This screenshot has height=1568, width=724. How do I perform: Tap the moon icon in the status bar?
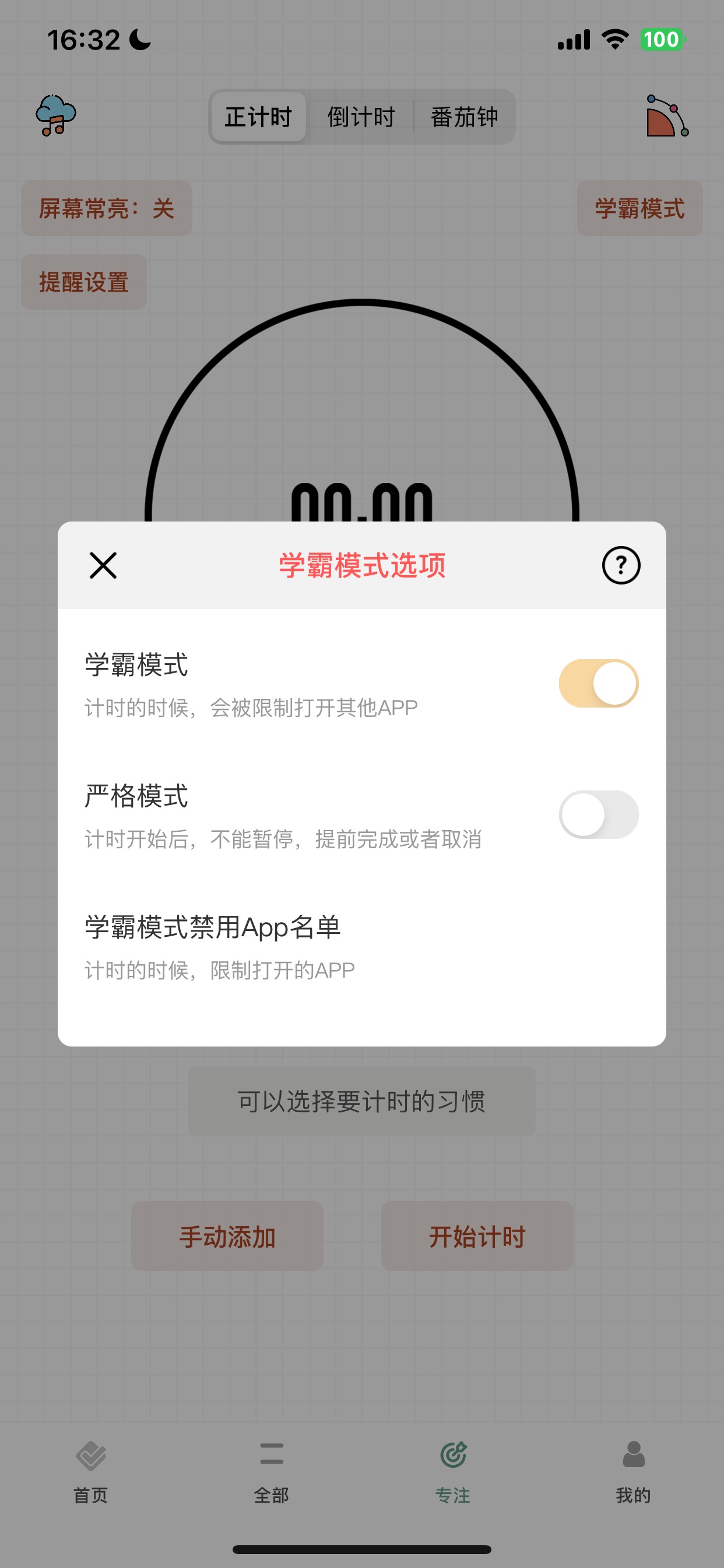point(139,39)
